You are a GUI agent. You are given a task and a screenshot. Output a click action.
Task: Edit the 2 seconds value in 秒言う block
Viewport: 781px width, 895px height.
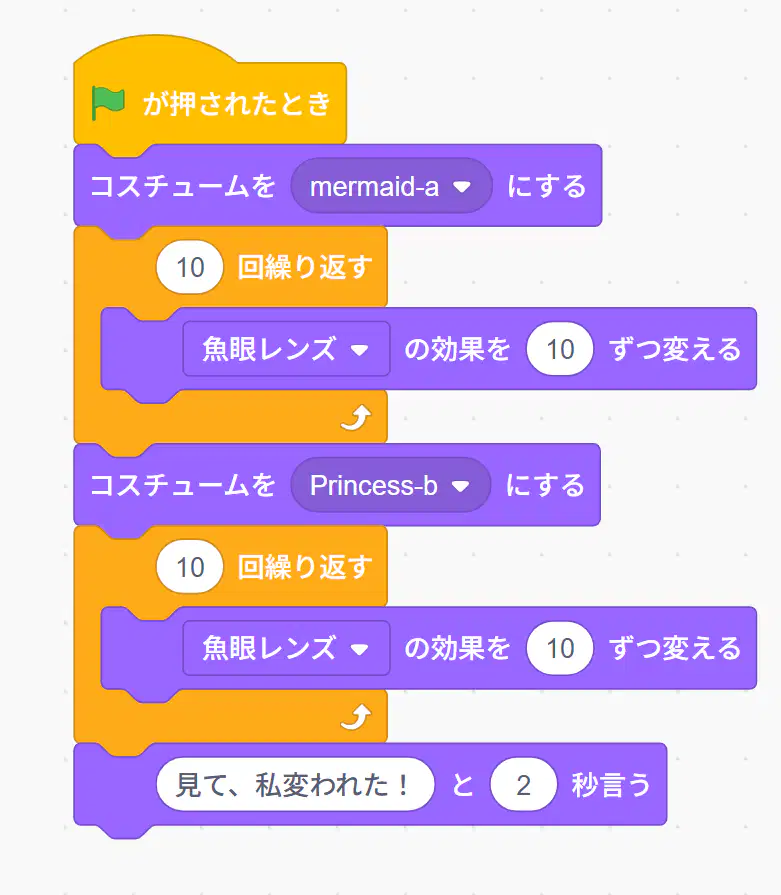point(524,784)
